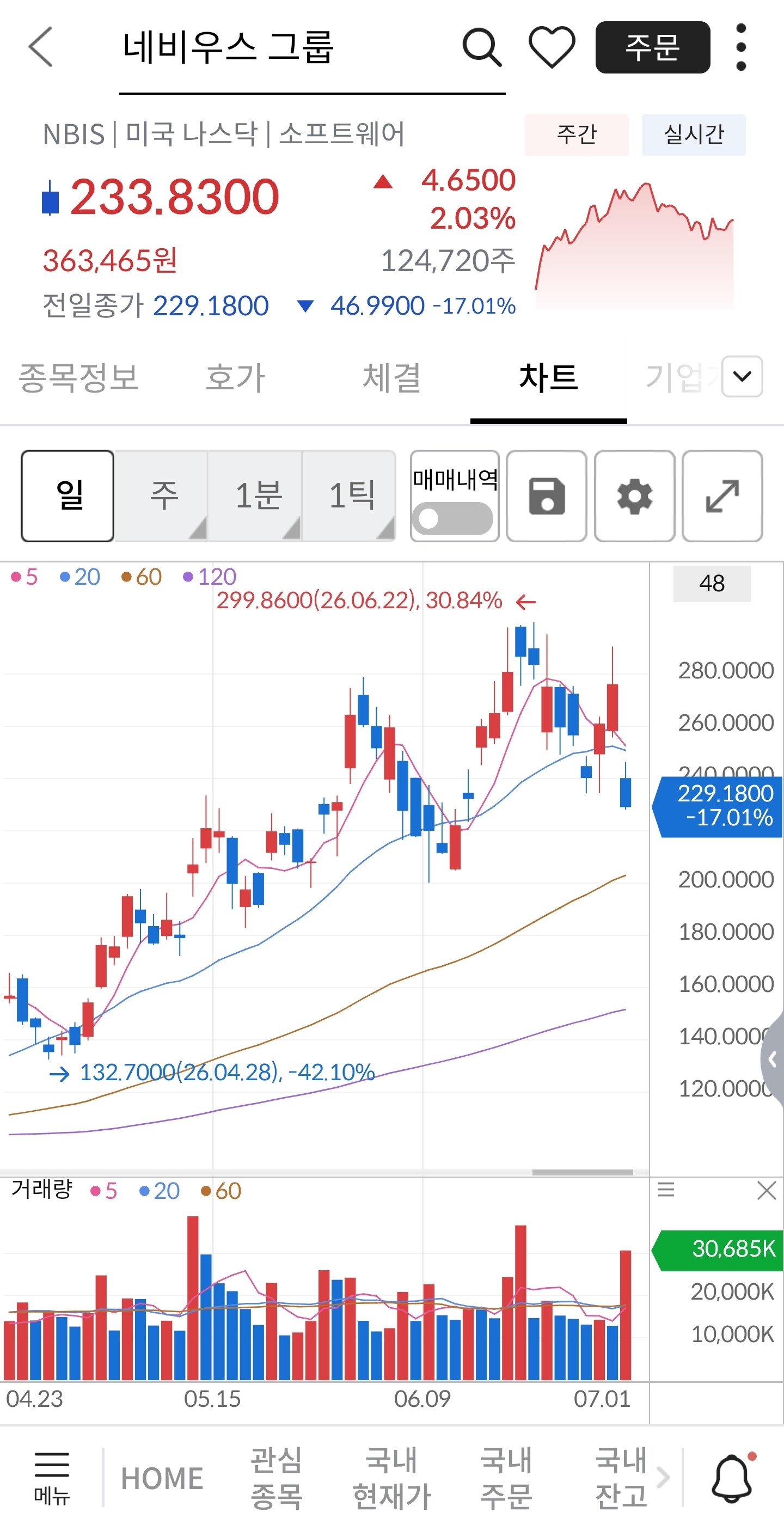The height and width of the screenshot is (1531, 784).
Task: Select the 주간 trading chip
Action: [576, 135]
